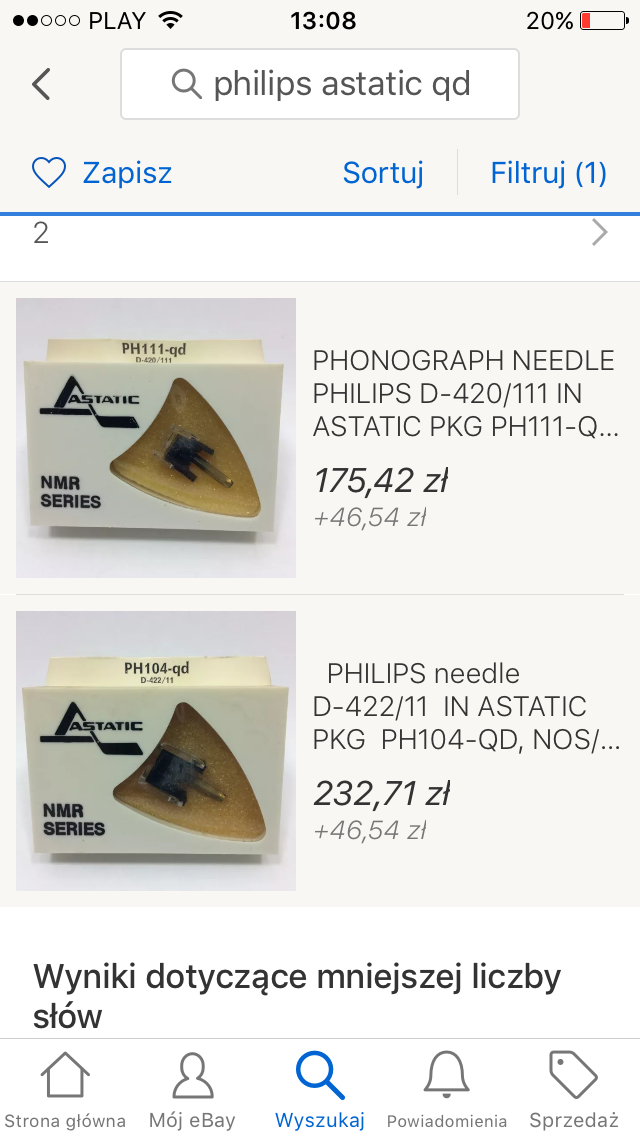Open the Filtruj (1) filters

(x=548, y=173)
